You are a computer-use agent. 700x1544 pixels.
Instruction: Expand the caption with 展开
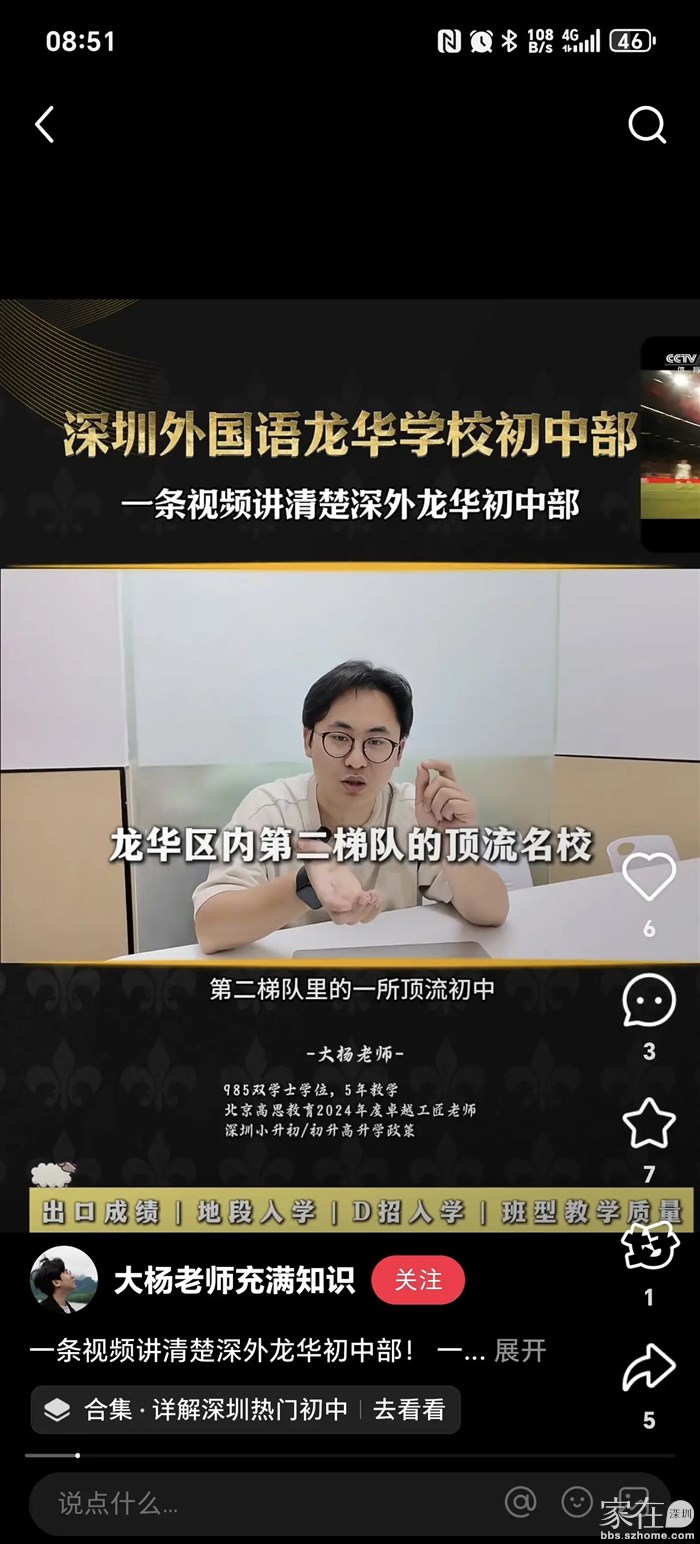(x=520, y=1350)
